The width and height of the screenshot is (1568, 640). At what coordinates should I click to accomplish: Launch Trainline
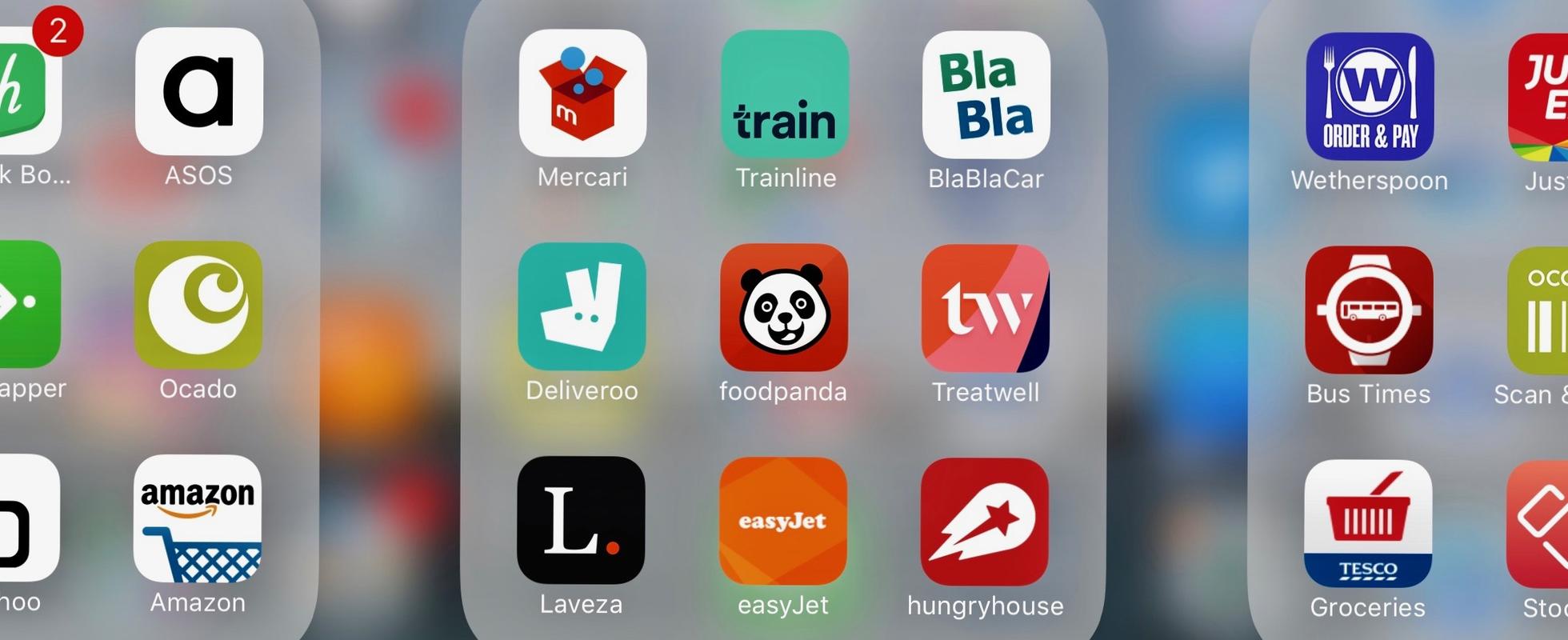point(785,94)
